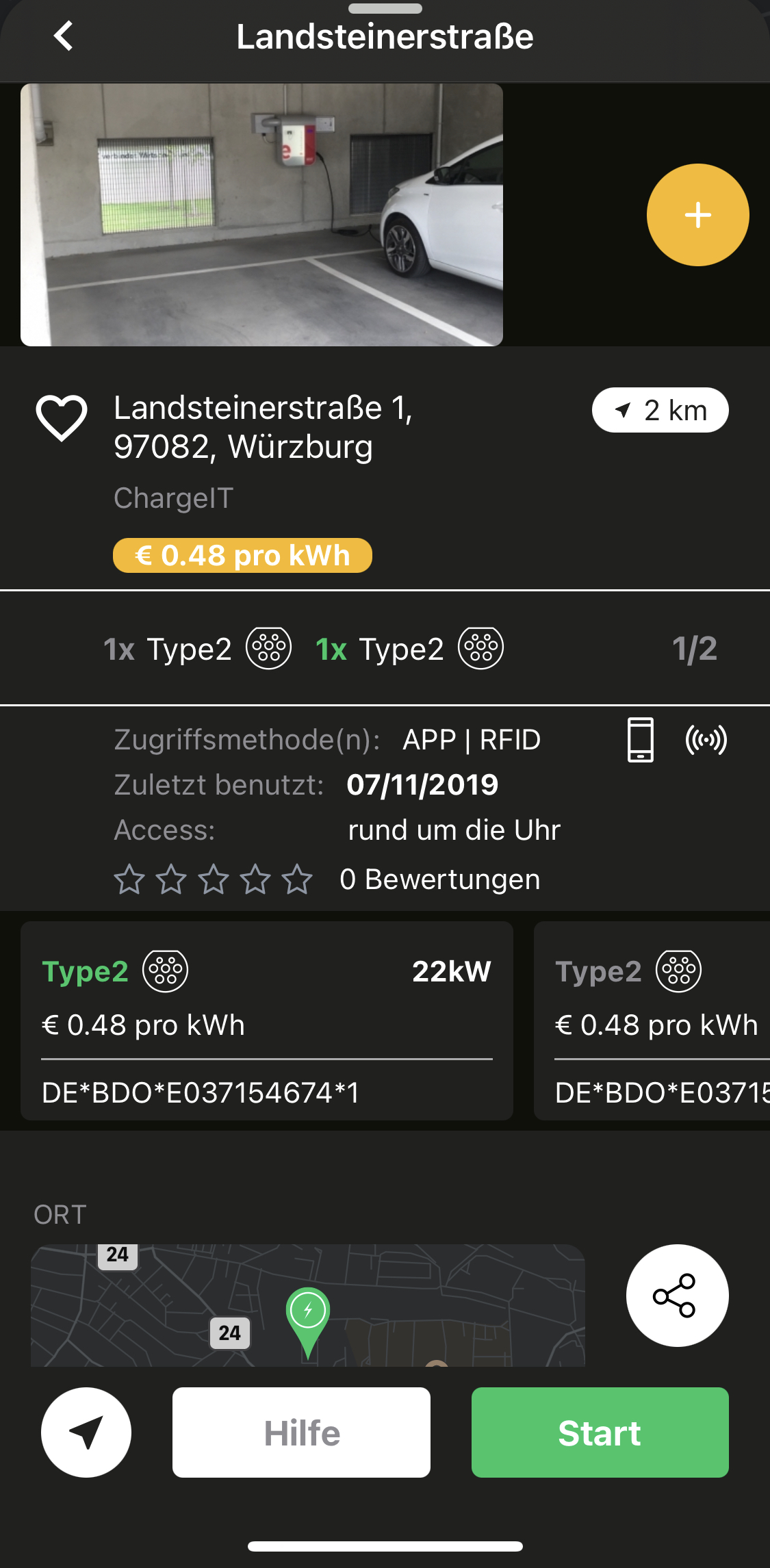Select the 22kW Type2 connector card
This screenshot has width=770, height=1568.
[x=267, y=1020]
